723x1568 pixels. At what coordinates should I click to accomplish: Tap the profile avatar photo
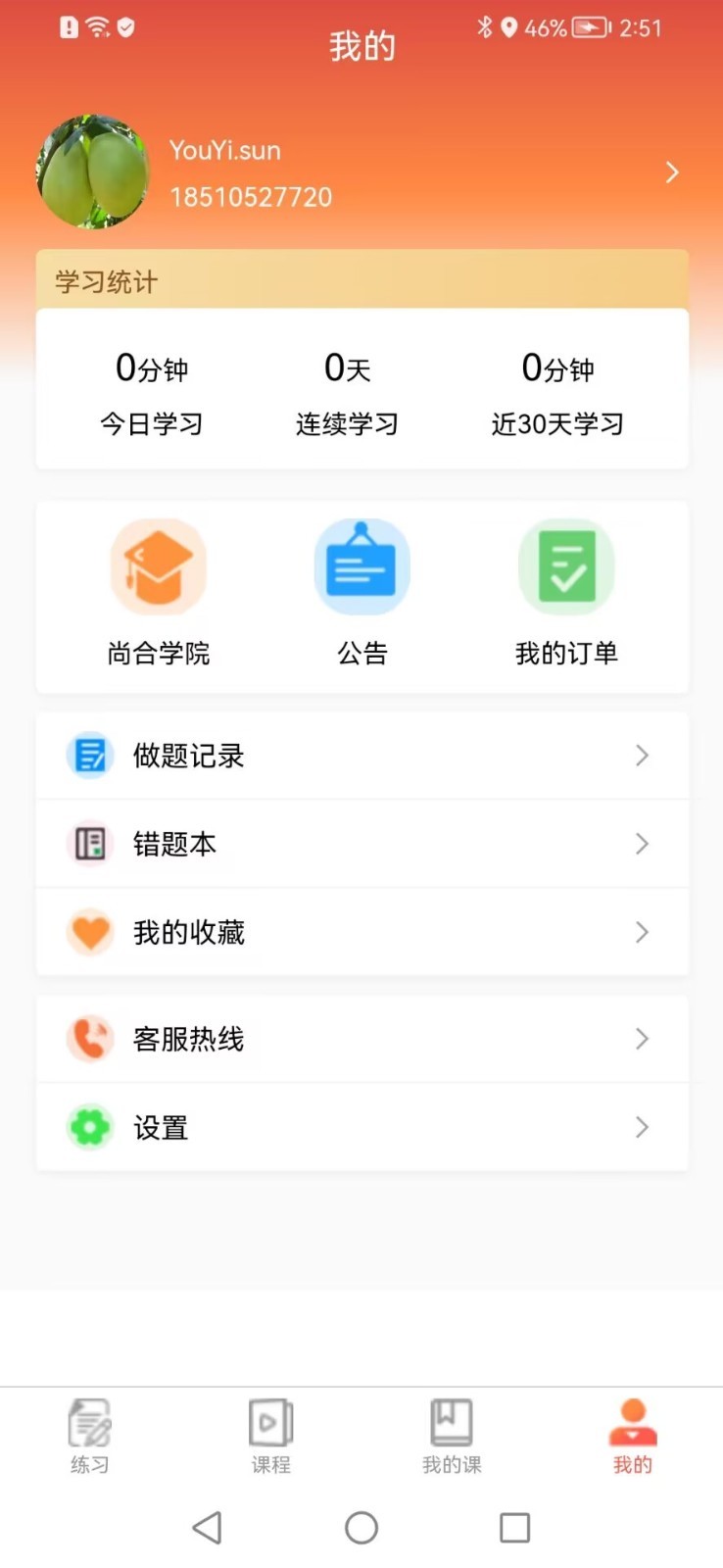click(x=92, y=171)
